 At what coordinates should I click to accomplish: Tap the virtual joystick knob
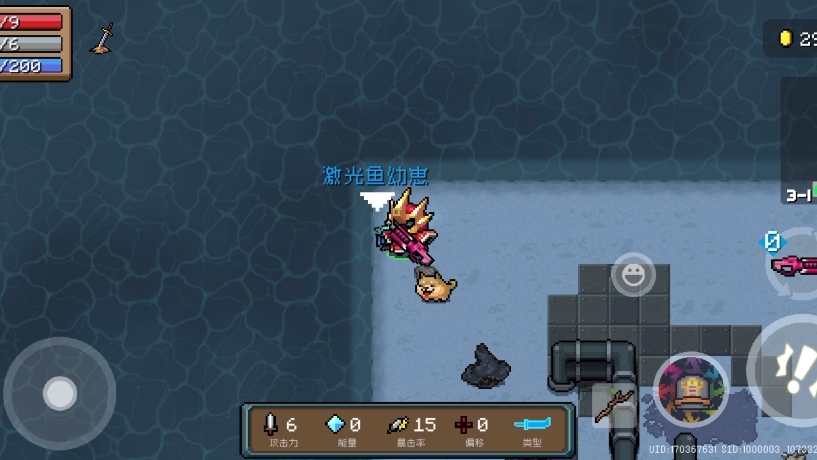point(60,393)
